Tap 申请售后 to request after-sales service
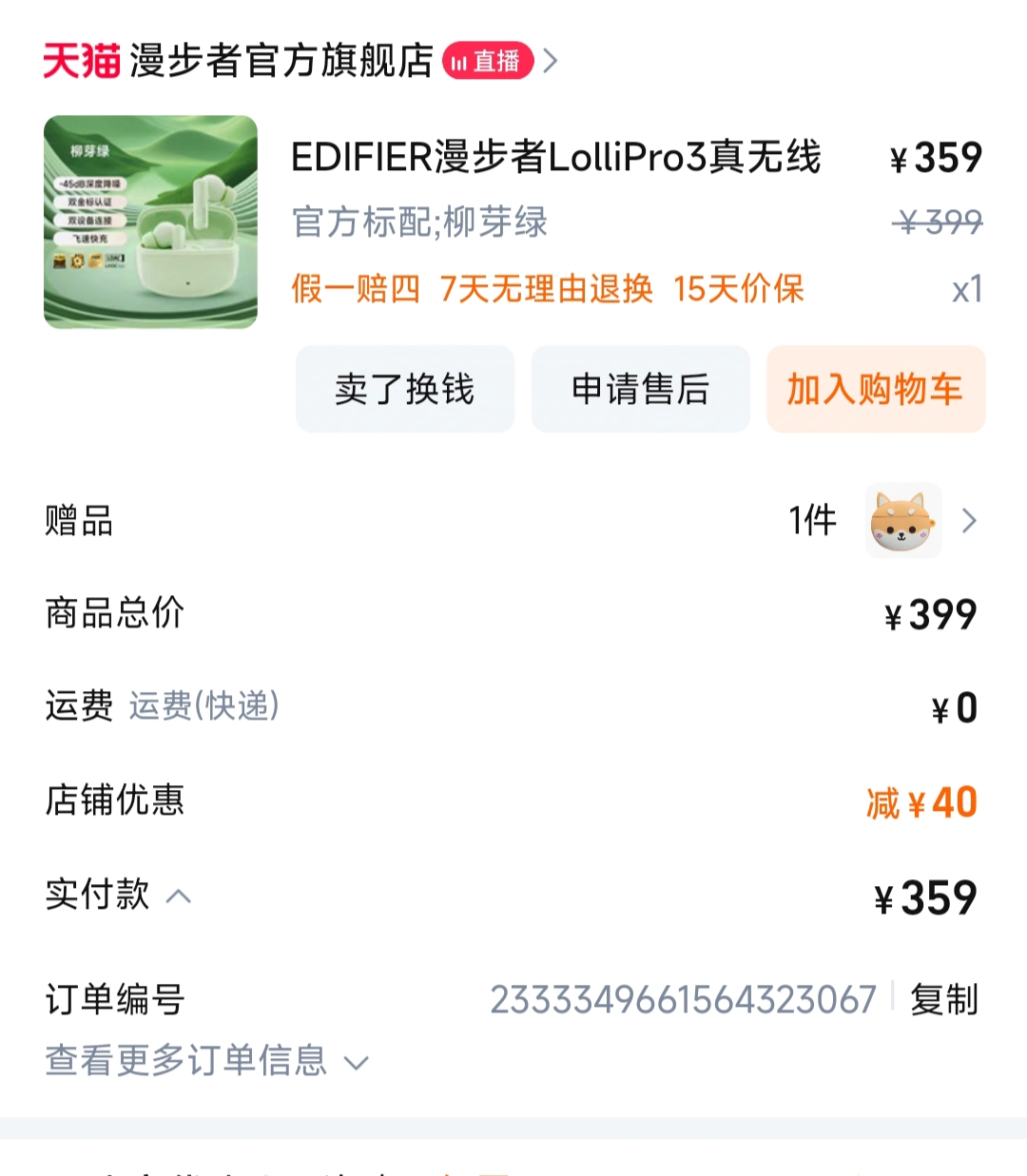 (x=640, y=390)
